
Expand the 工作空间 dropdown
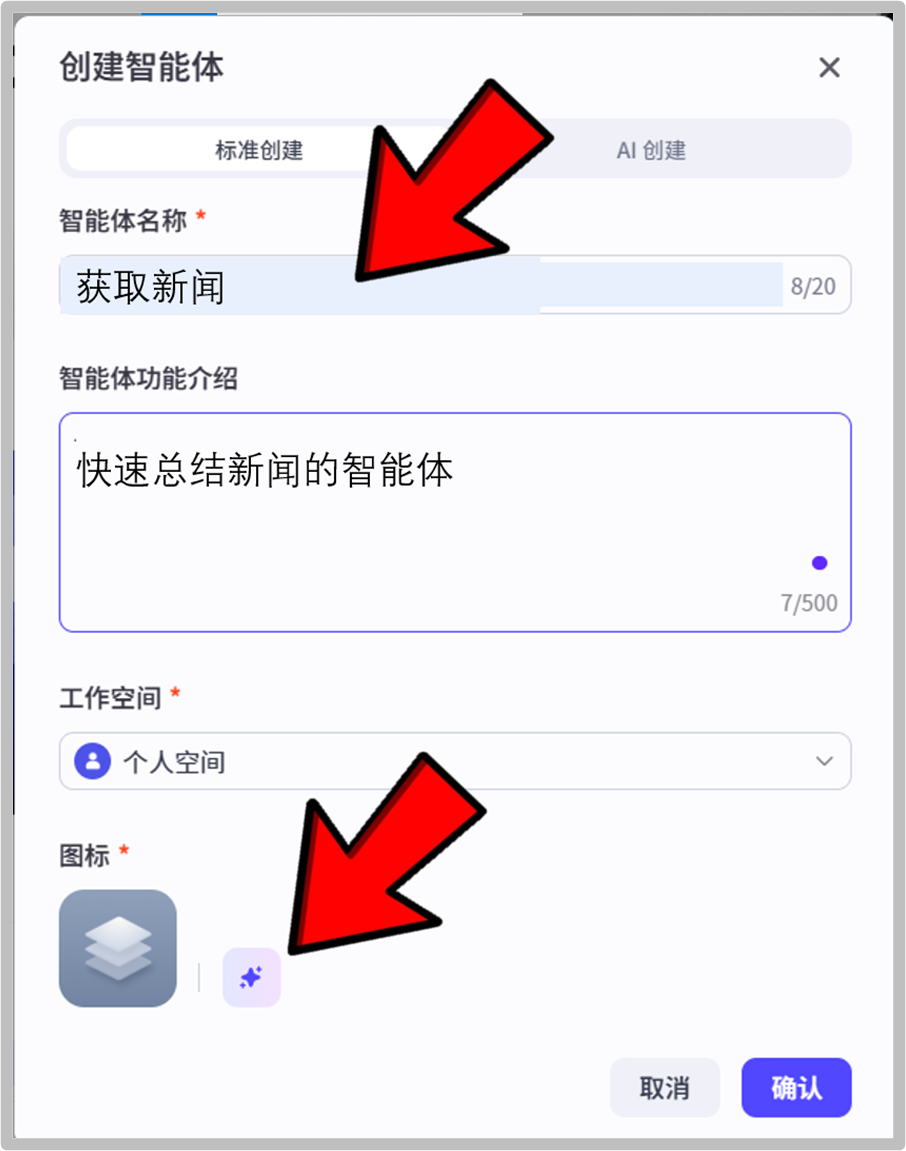click(x=455, y=761)
